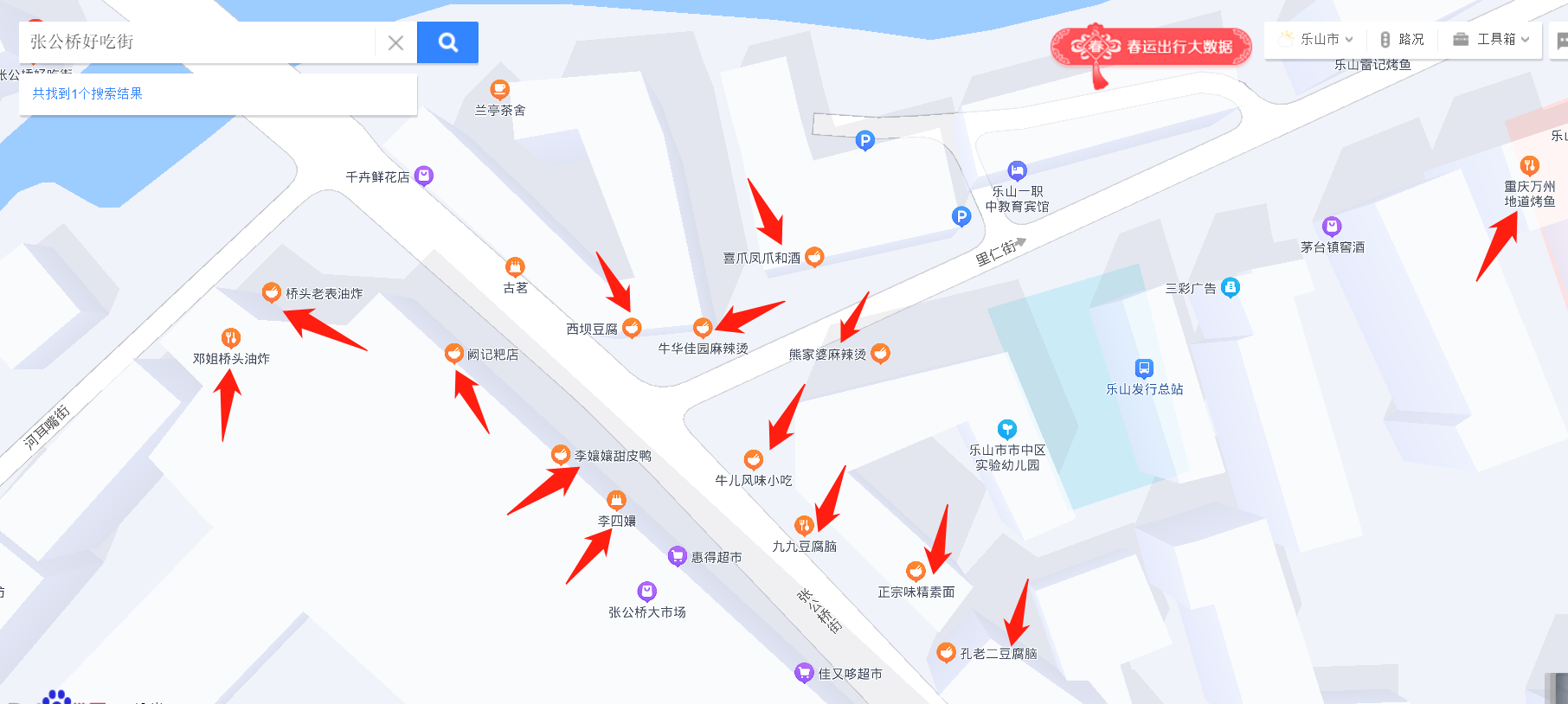The image size is (1568, 704).
Task: Open the 牛华佳园麻辣烫 marker
Action: click(703, 327)
